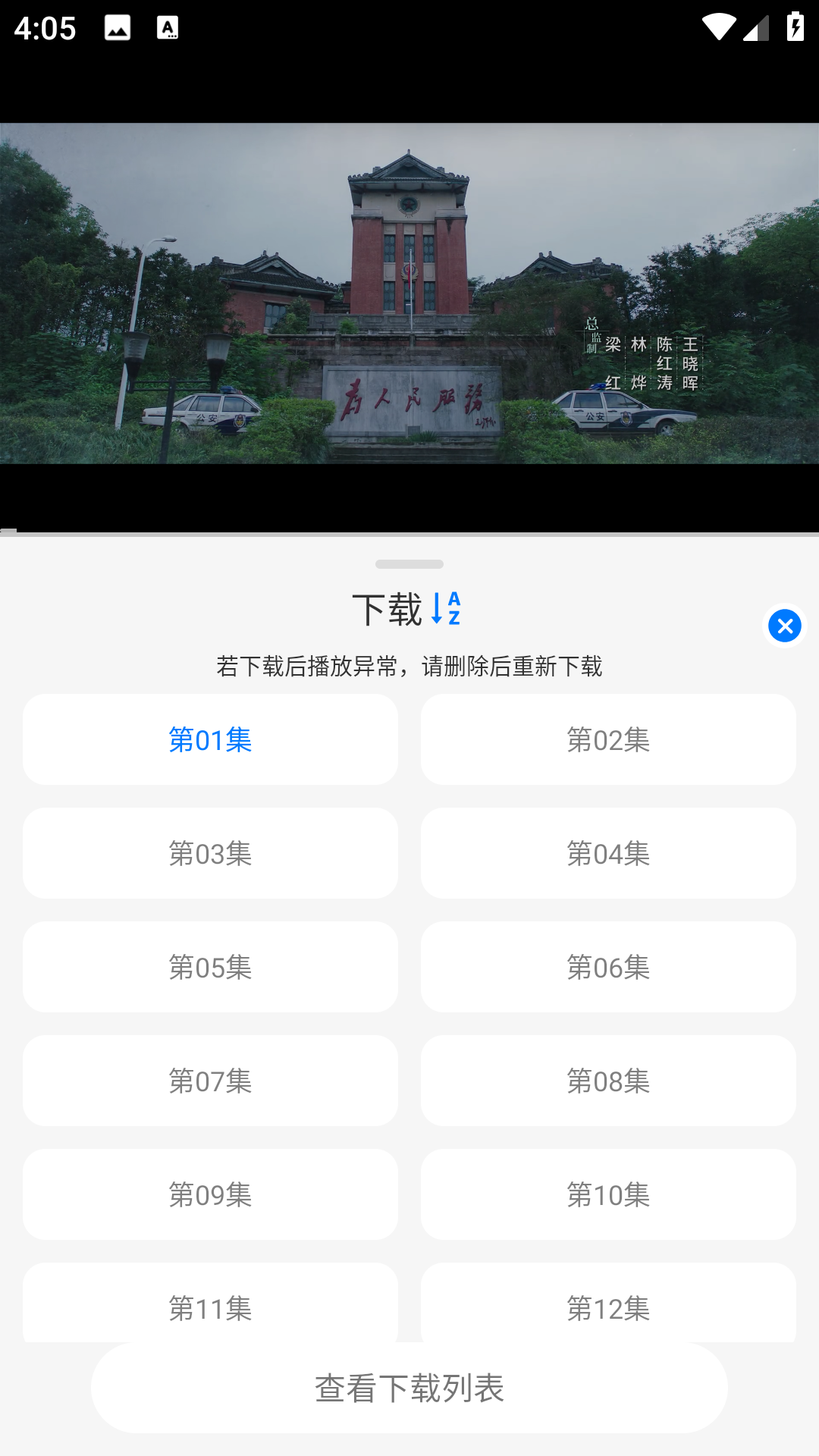Viewport: 819px width, 1456px height.
Task: Select episode 第12集
Action: click(x=608, y=1303)
